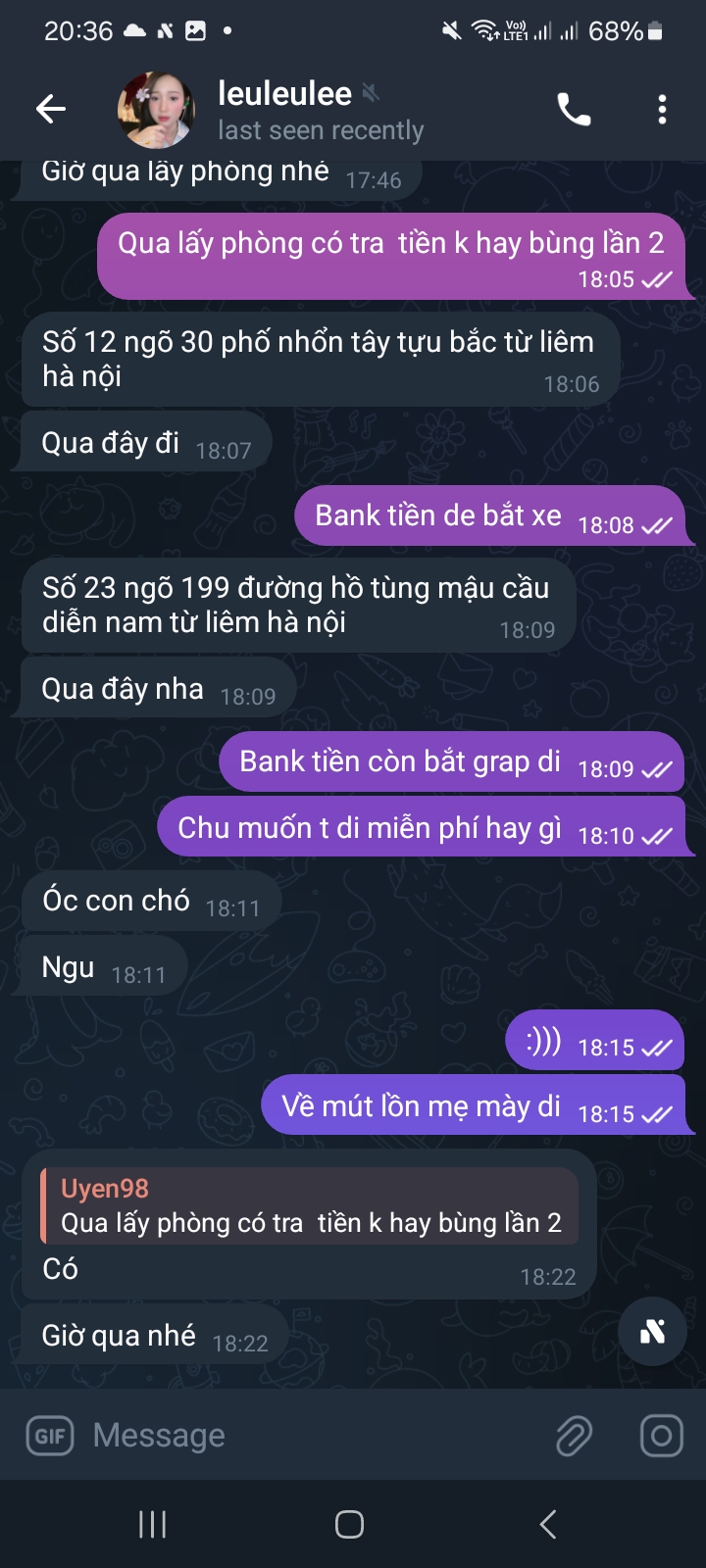706x1568 pixels.
Task: Open leuleulee's profile photo
Action: [x=155, y=109]
